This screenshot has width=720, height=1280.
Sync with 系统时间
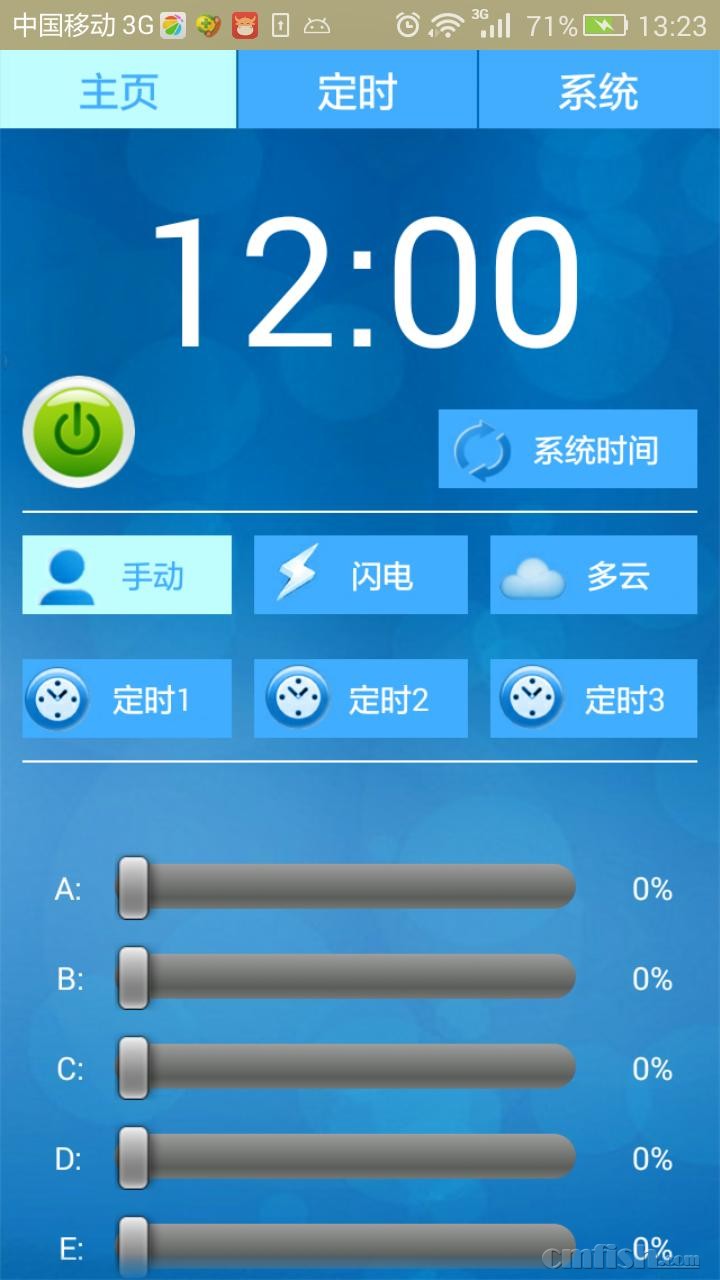coord(567,449)
